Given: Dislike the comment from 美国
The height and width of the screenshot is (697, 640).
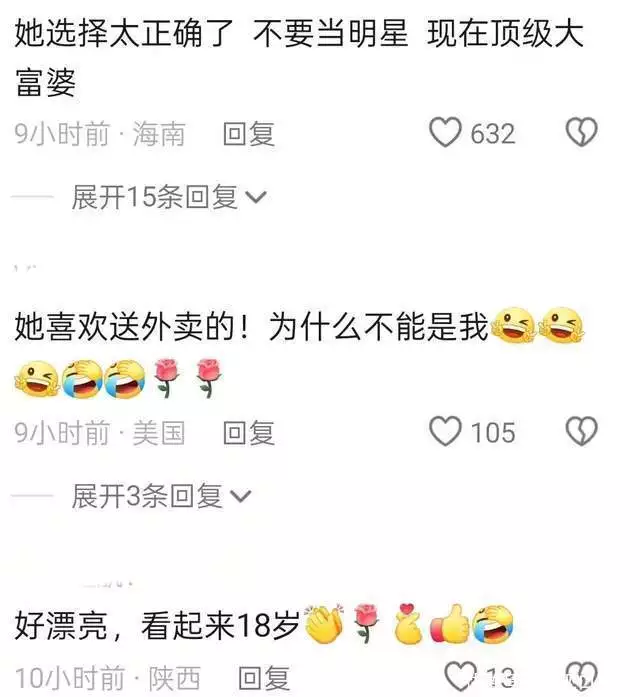Looking at the screenshot, I should 582,432.
